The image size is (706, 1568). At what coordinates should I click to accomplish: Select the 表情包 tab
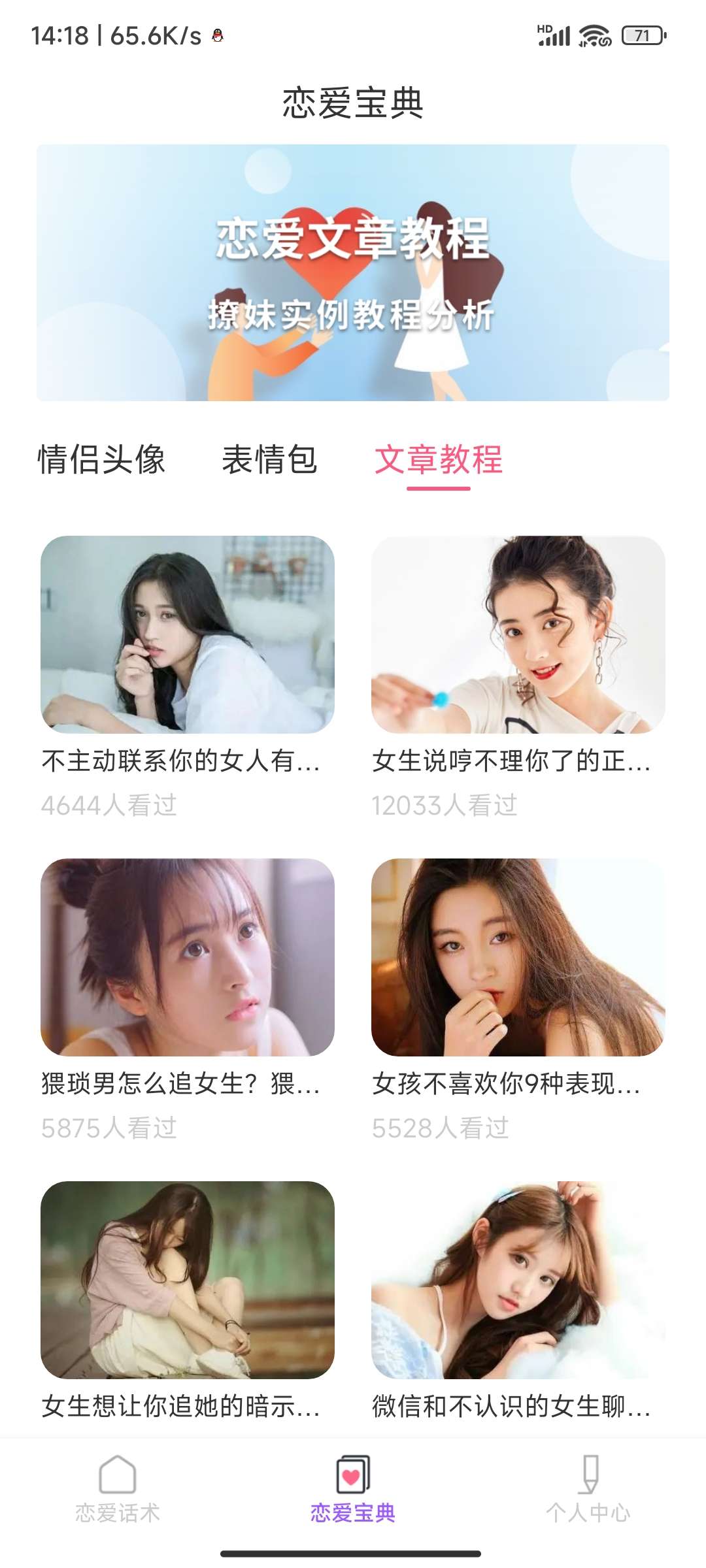[x=269, y=459]
